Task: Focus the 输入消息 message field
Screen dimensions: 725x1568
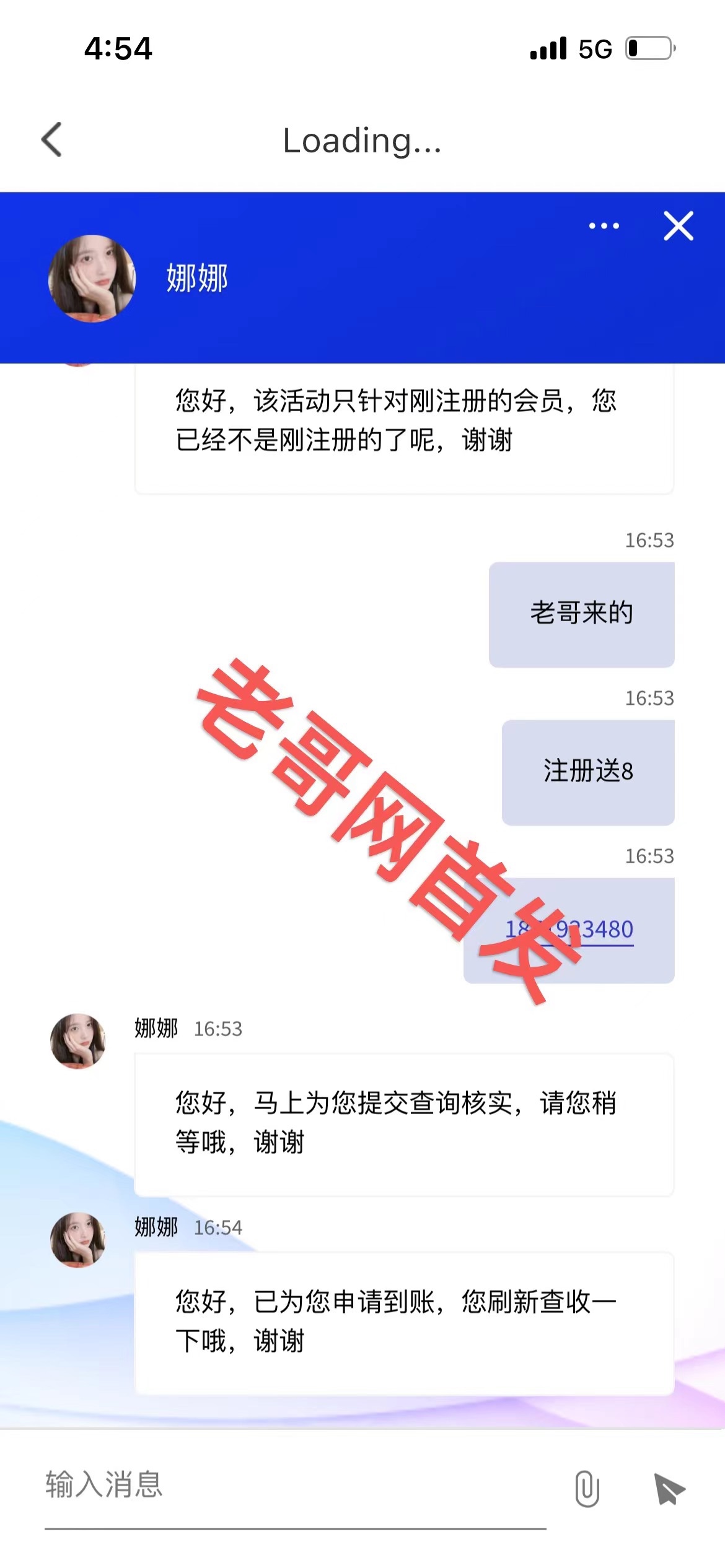Action: [291, 1485]
